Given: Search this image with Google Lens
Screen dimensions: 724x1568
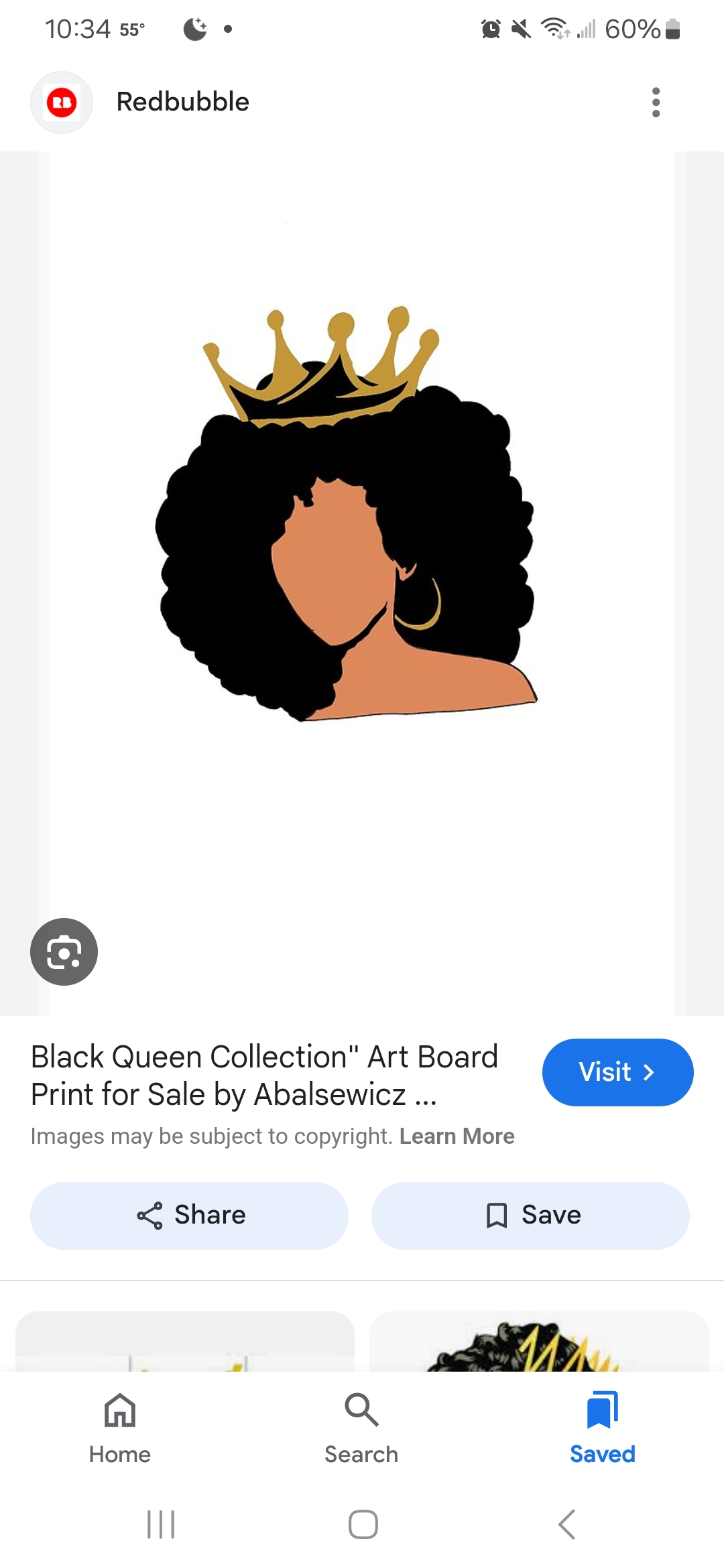Looking at the screenshot, I should (64, 952).
